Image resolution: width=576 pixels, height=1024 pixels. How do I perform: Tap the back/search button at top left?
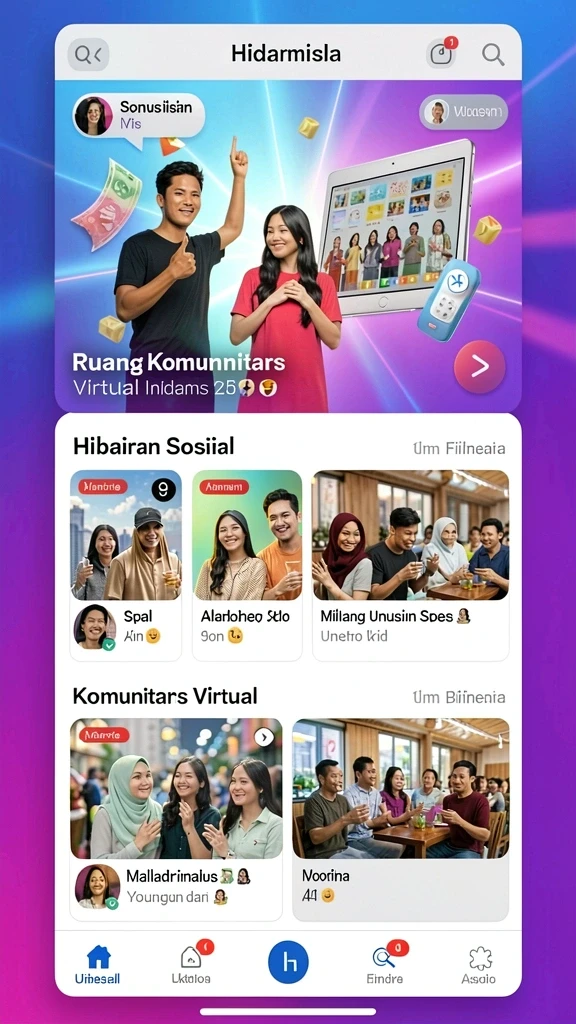click(x=88, y=55)
